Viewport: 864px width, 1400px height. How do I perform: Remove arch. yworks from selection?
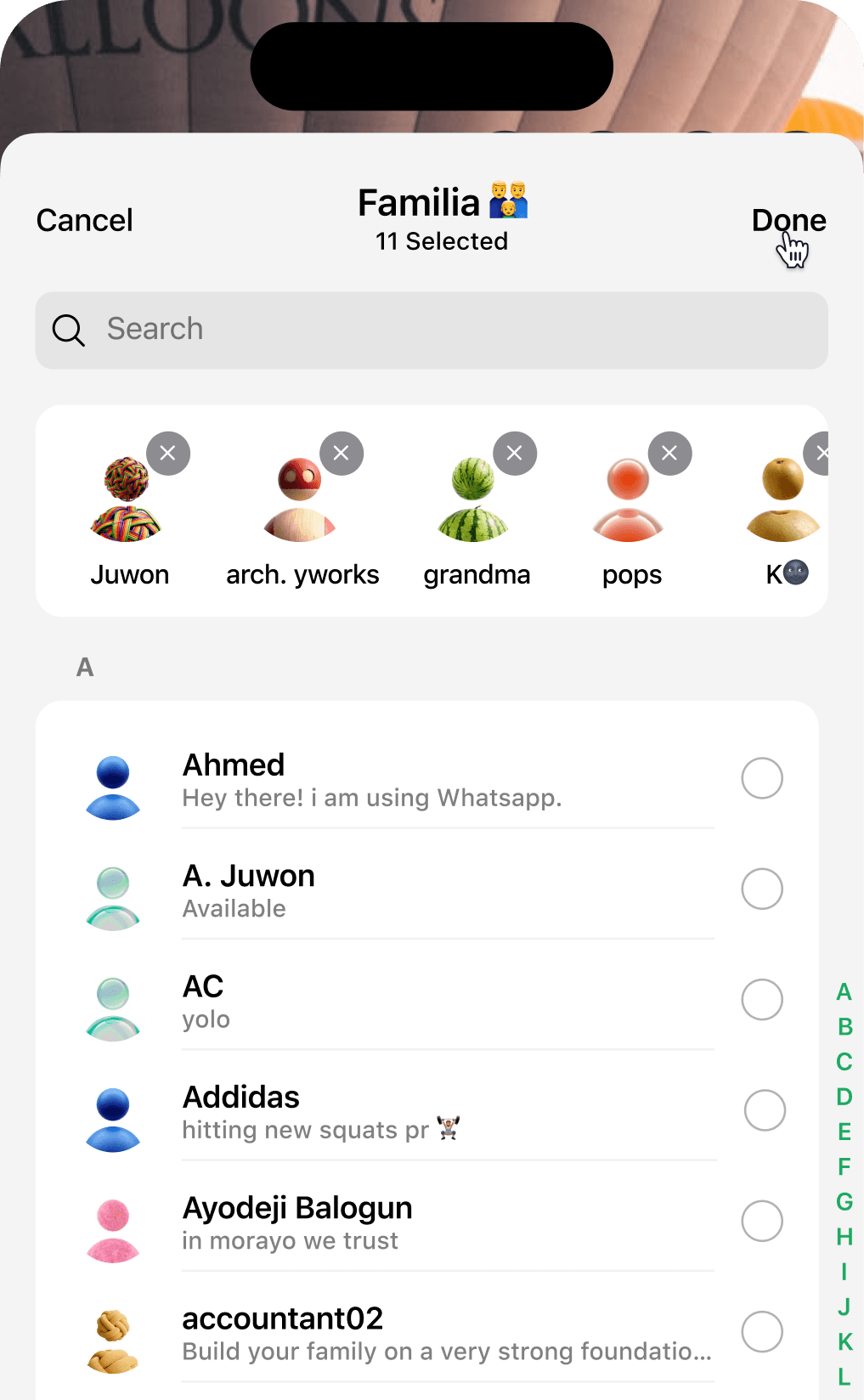click(342, 454)
